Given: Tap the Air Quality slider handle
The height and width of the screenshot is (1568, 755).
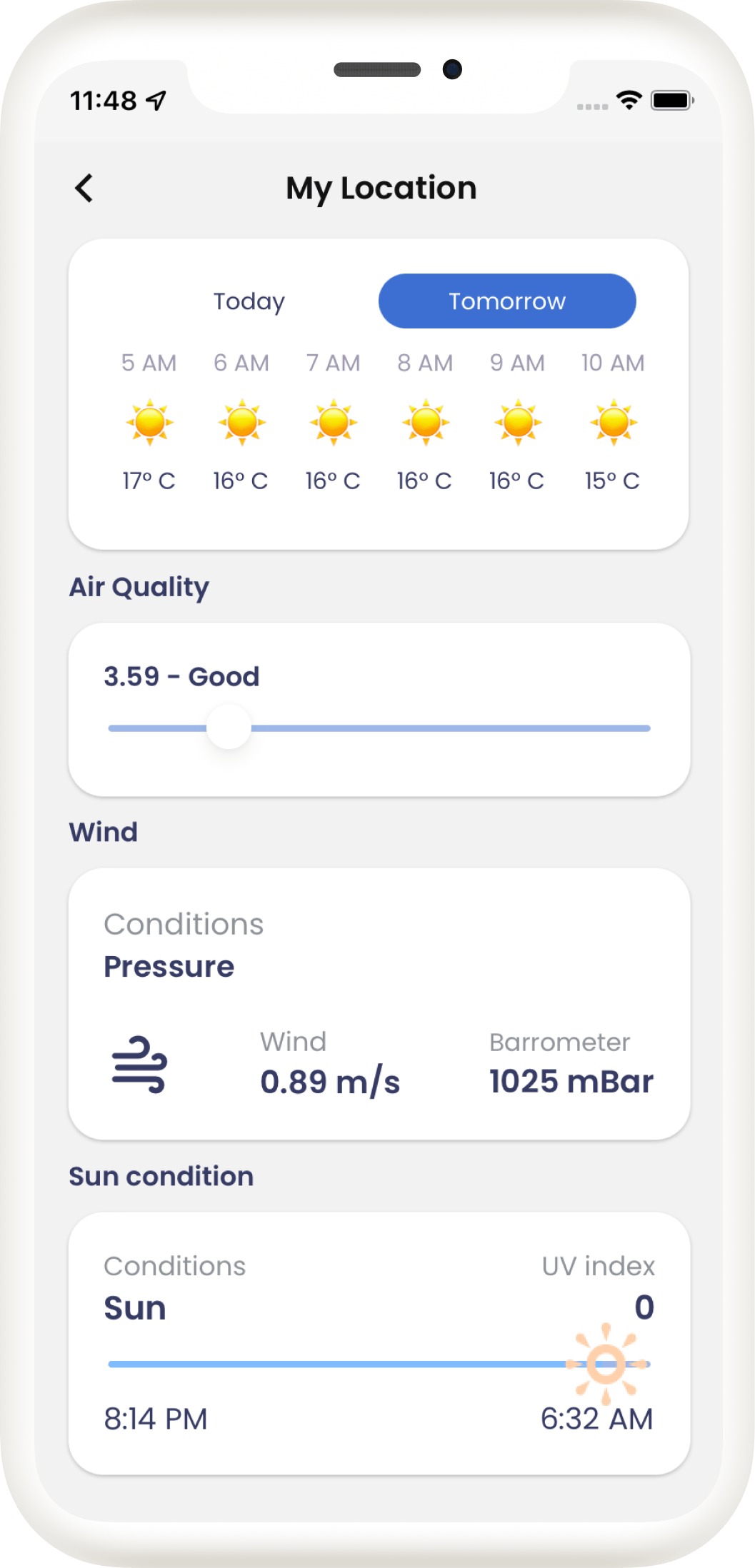Looking at the screenshot, I should (229, 728).
